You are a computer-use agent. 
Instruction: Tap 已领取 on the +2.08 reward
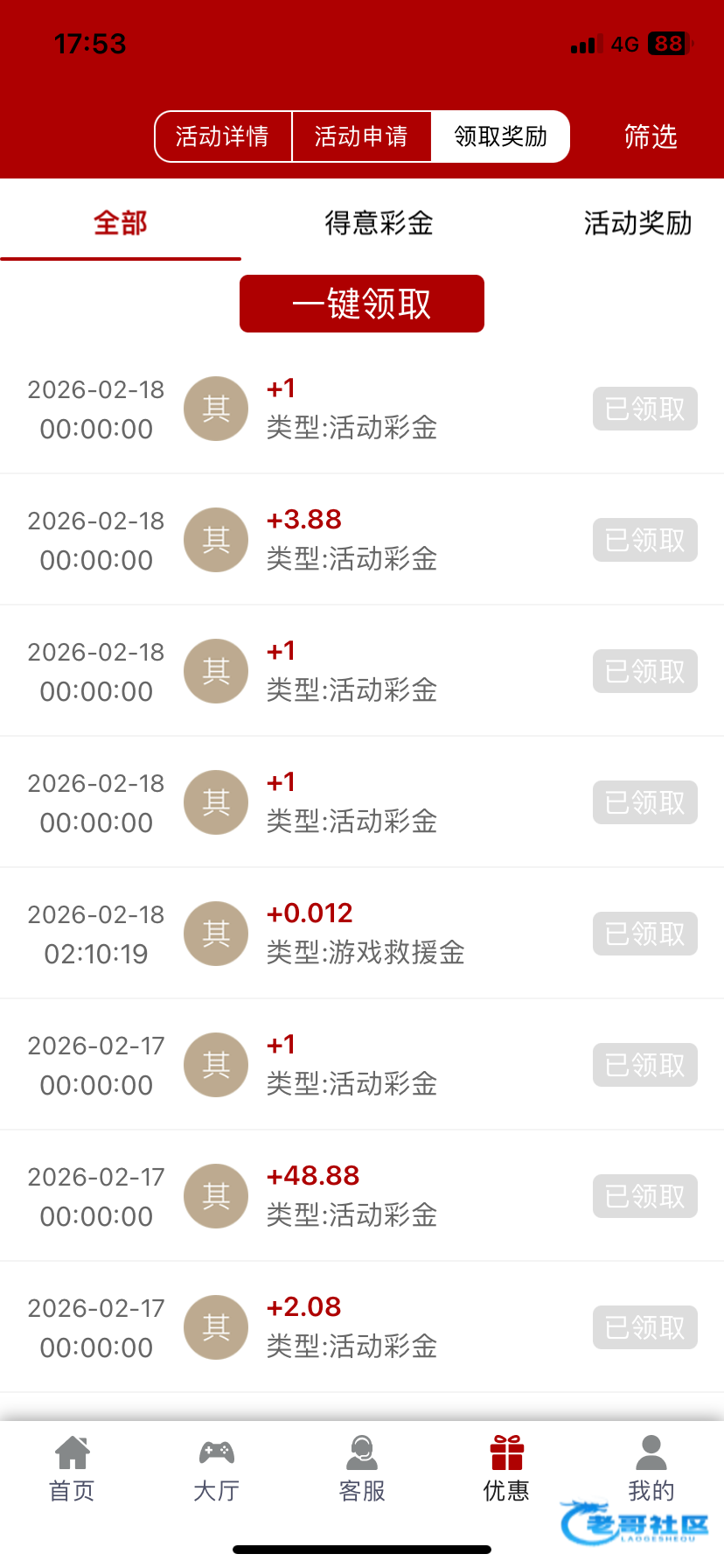click(645, 1327)
